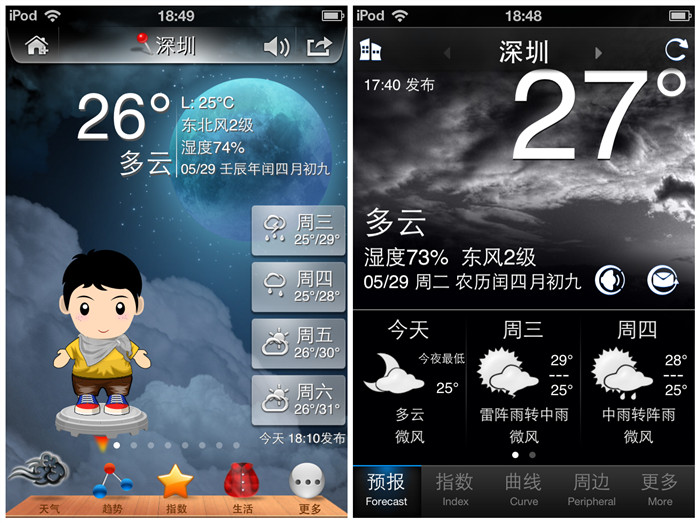Open the city management buildings icon
This screenshot has height=523, width=700.
pyautogui.click(x=371, y=50)
